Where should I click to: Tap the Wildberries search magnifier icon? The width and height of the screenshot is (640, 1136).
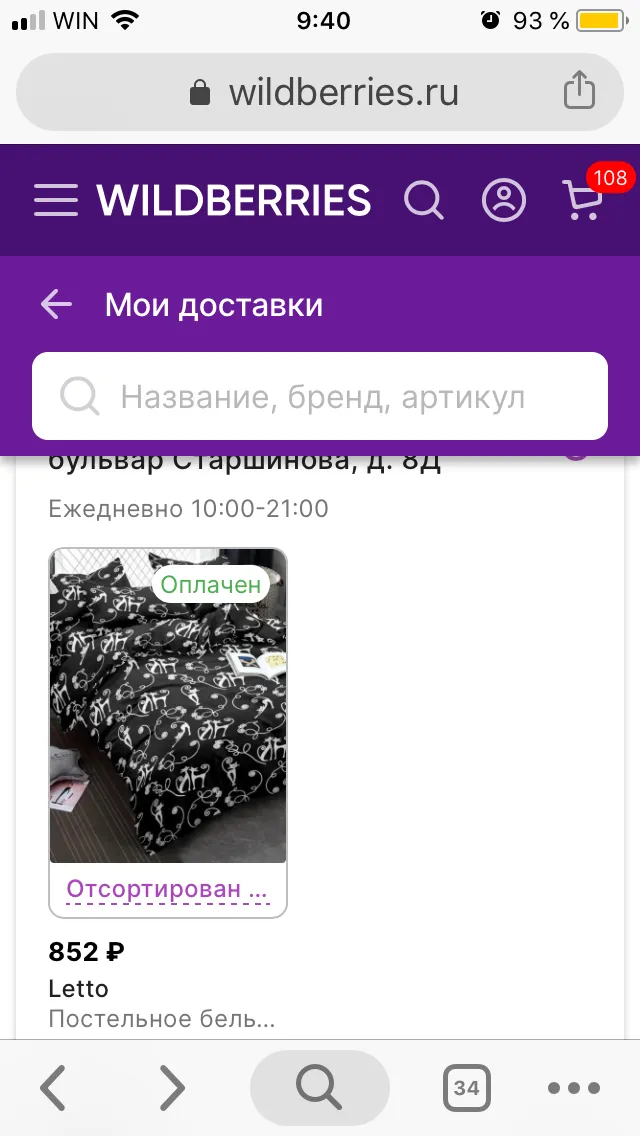point(423,199)
